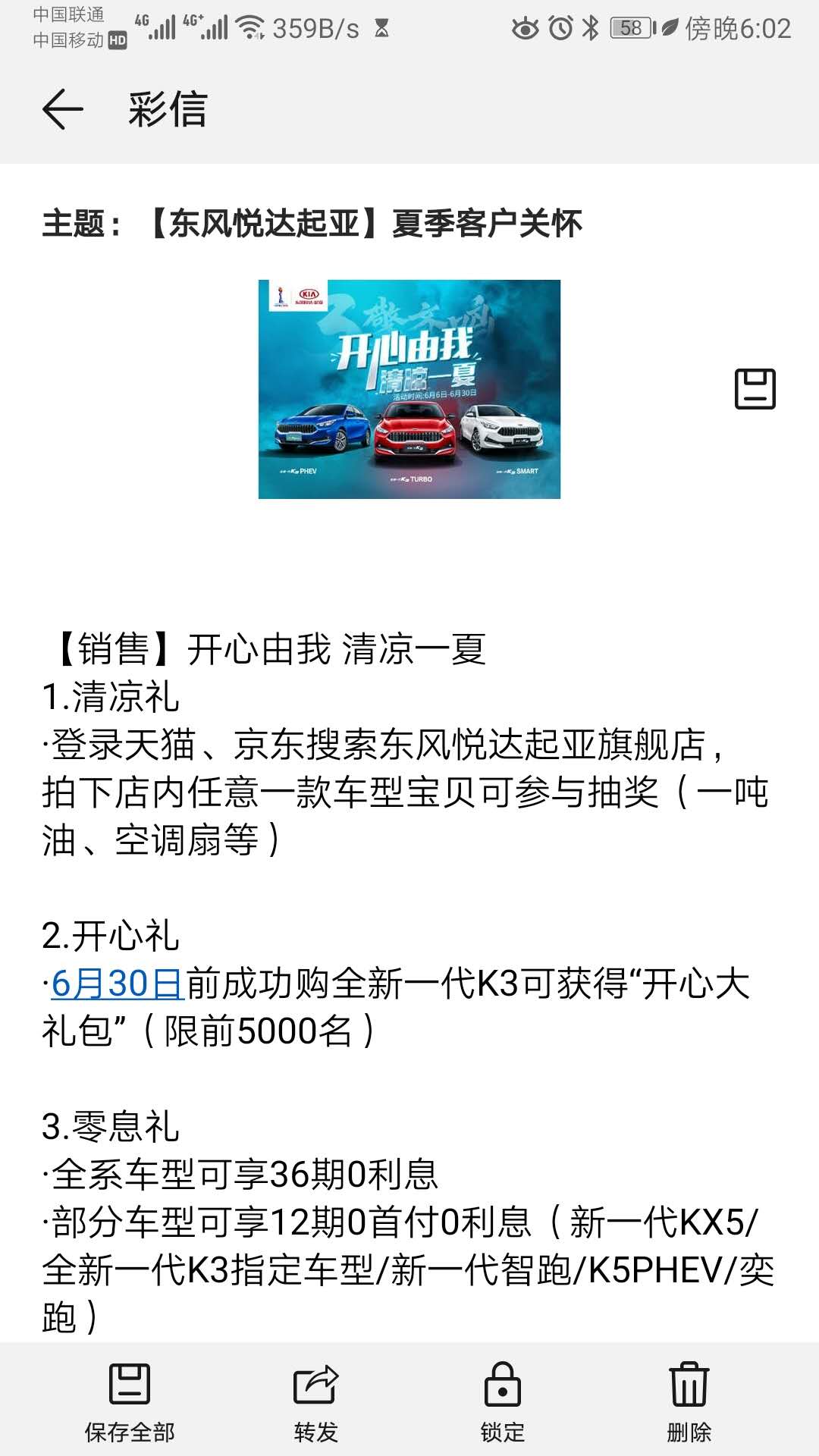Tap the 彩信 title in the header
This screenshot has width=819, height=1456.
(168, 111)
